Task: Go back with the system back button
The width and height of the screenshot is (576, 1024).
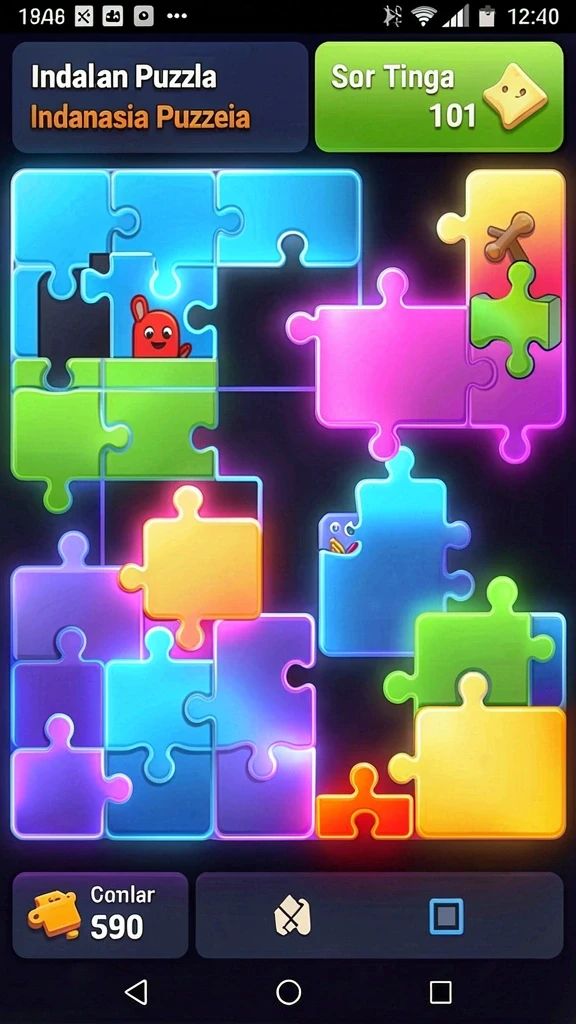Action: pyautogui.click(x=136, y=992)
